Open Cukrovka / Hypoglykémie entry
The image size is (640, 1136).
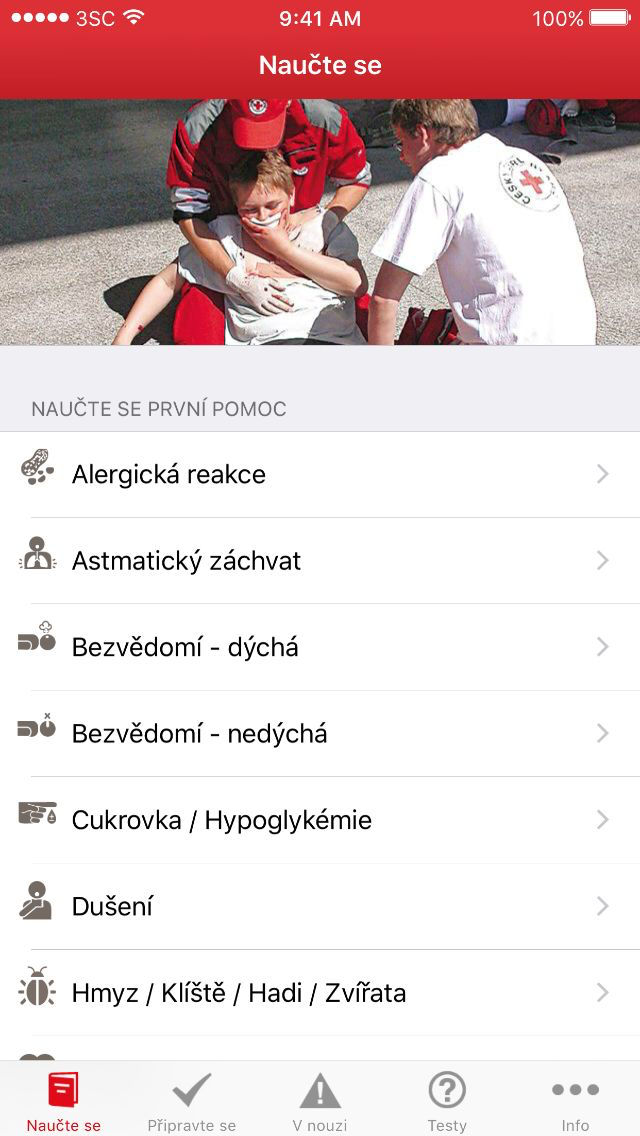click(x=320, y=820)
